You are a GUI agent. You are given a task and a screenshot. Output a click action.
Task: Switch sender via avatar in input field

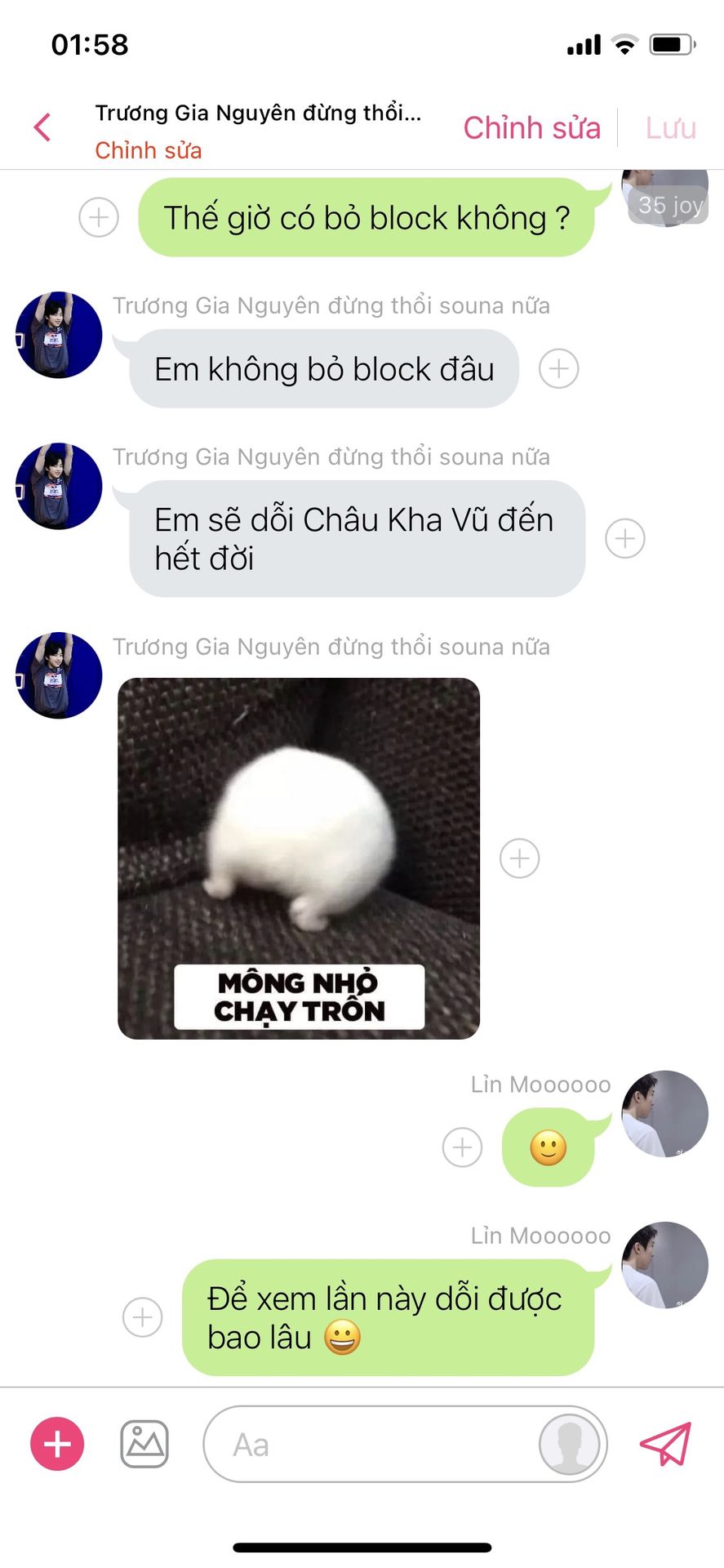(570, 1444)
